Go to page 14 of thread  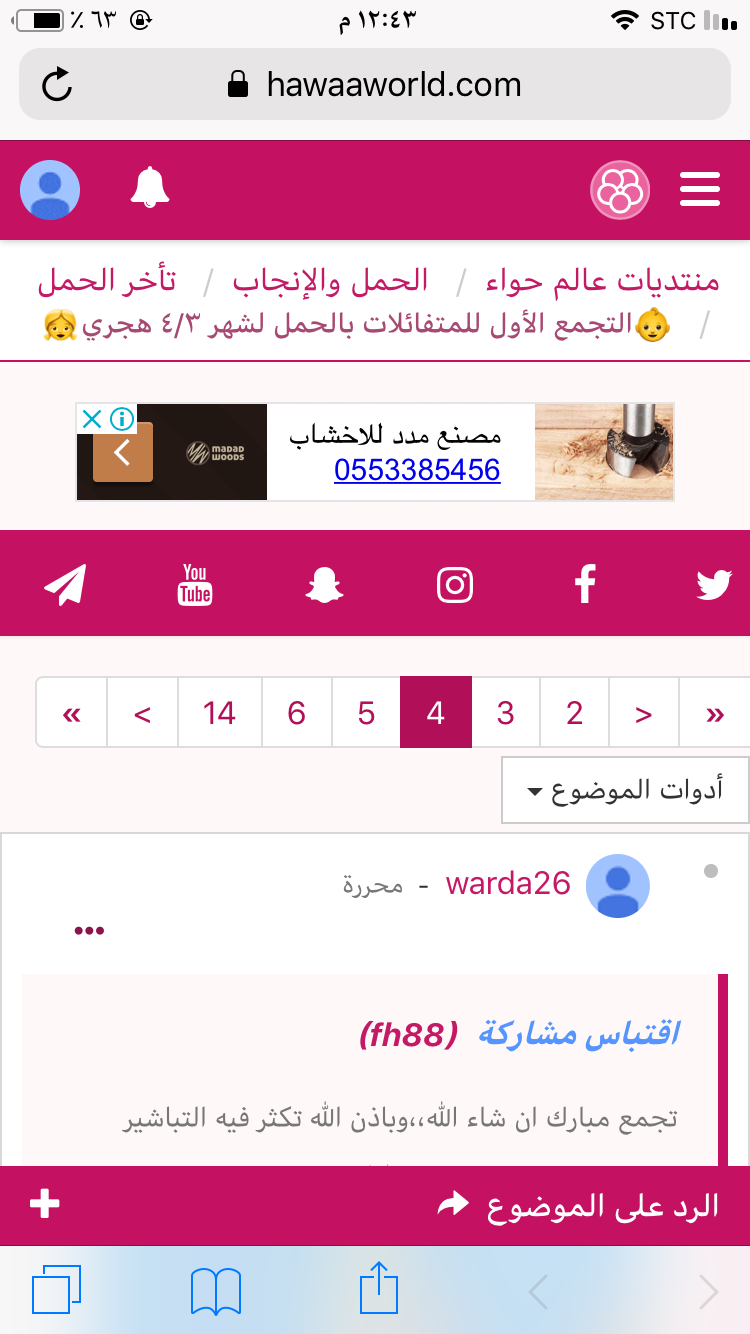point(219,713)
